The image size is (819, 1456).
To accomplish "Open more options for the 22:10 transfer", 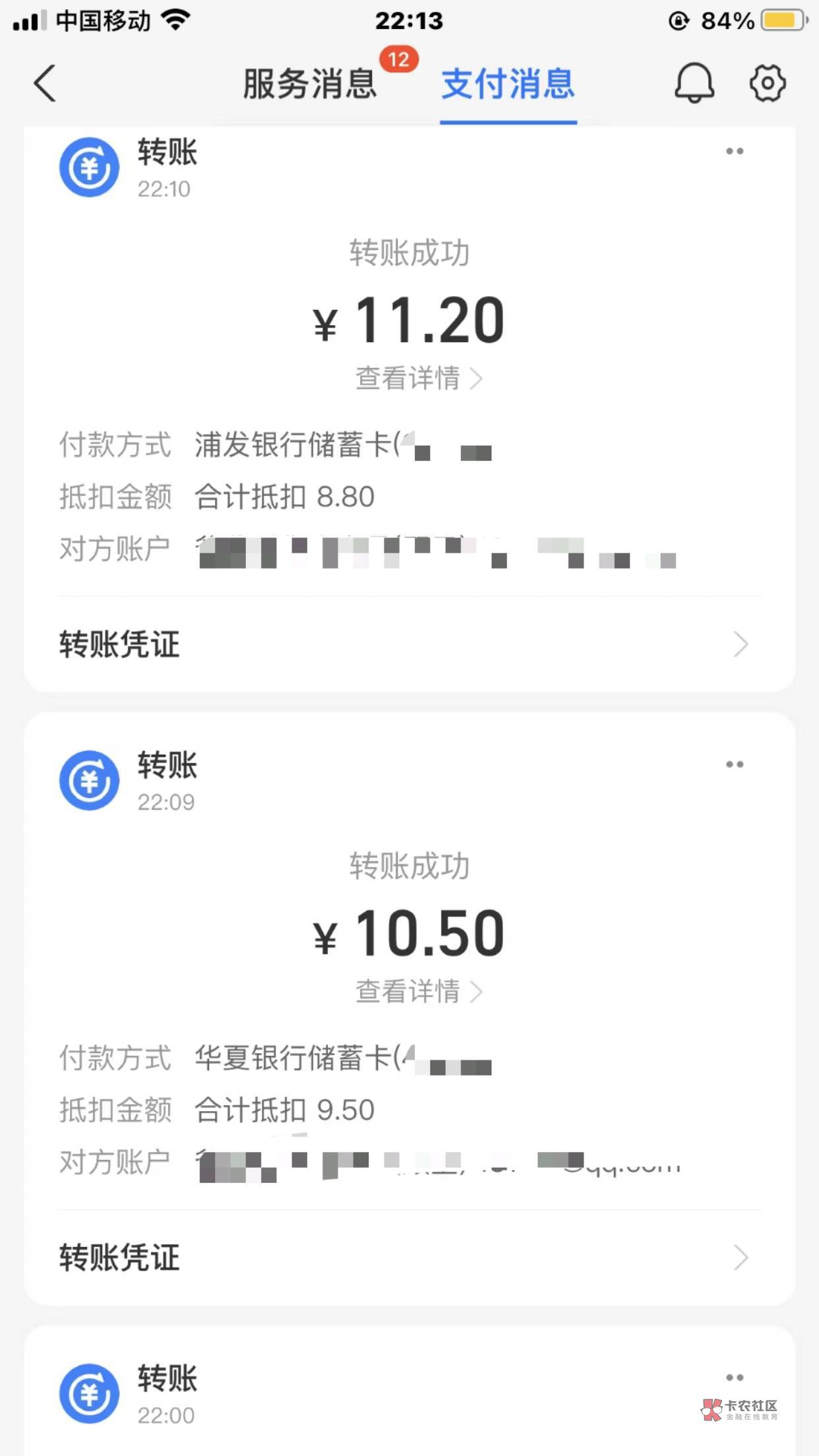I will pos(735,152).
